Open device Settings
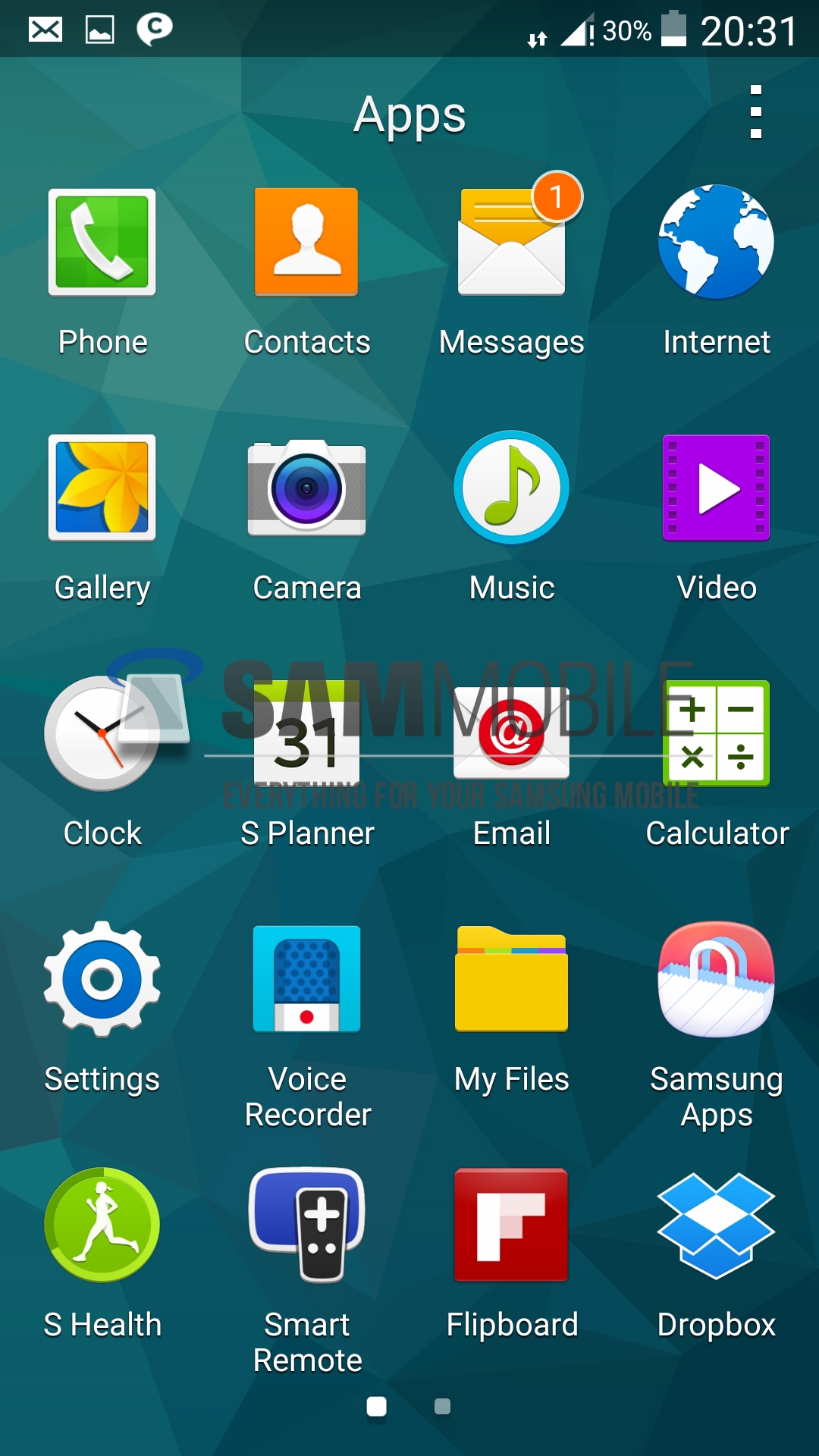 (x=102, y=979)
